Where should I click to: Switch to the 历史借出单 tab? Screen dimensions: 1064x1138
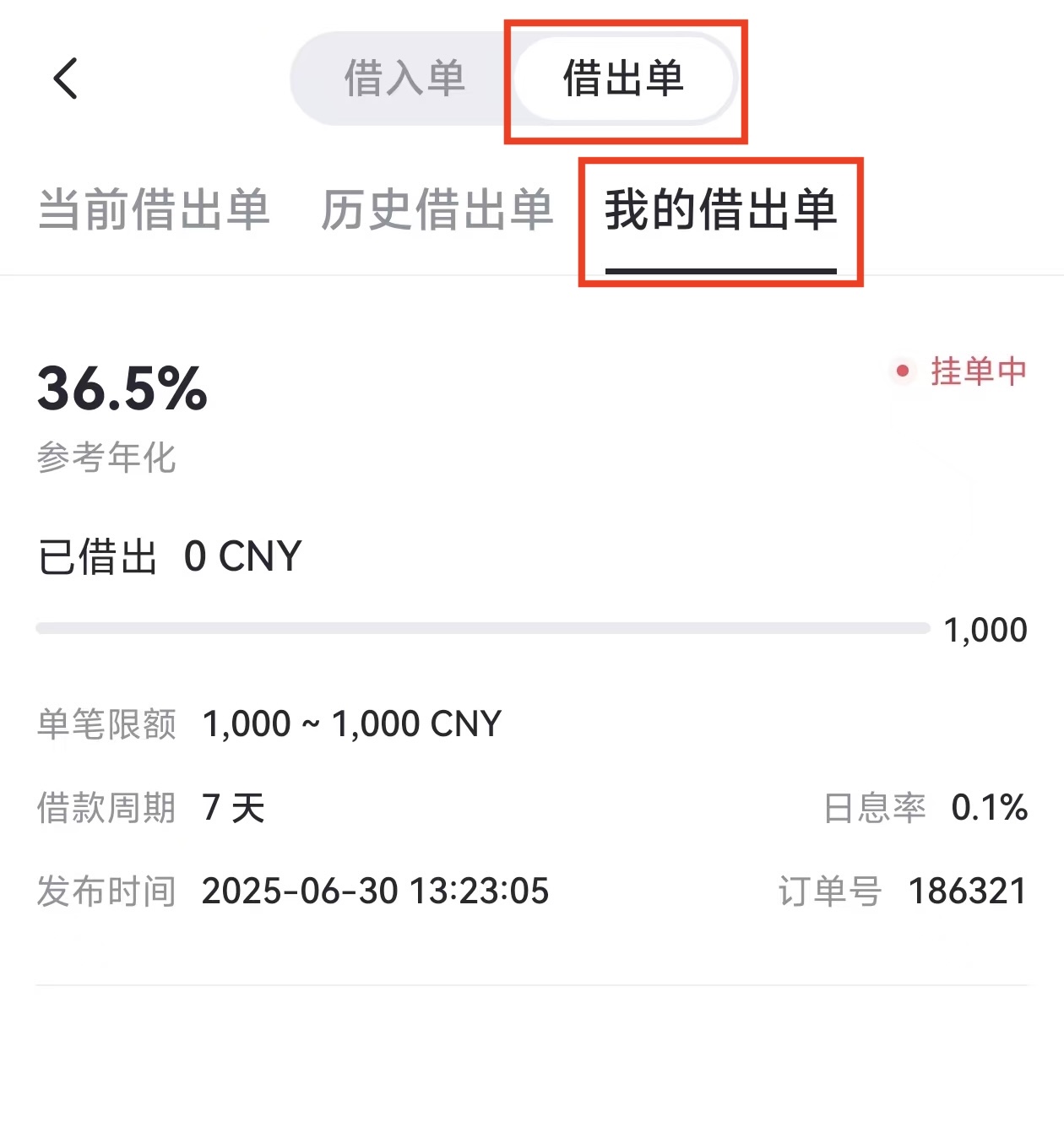[x=437, y=209]
